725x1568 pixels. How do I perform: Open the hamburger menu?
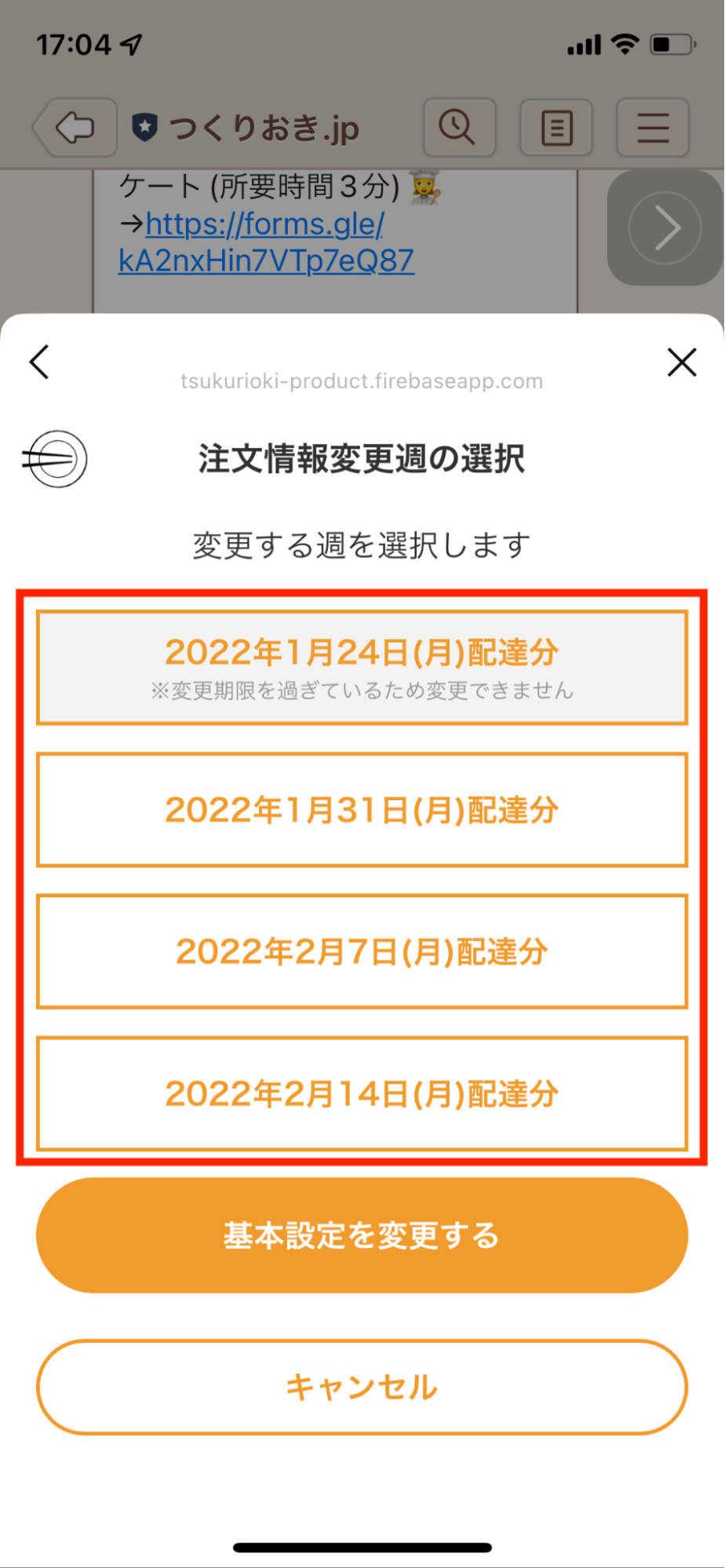pos(653,127)
